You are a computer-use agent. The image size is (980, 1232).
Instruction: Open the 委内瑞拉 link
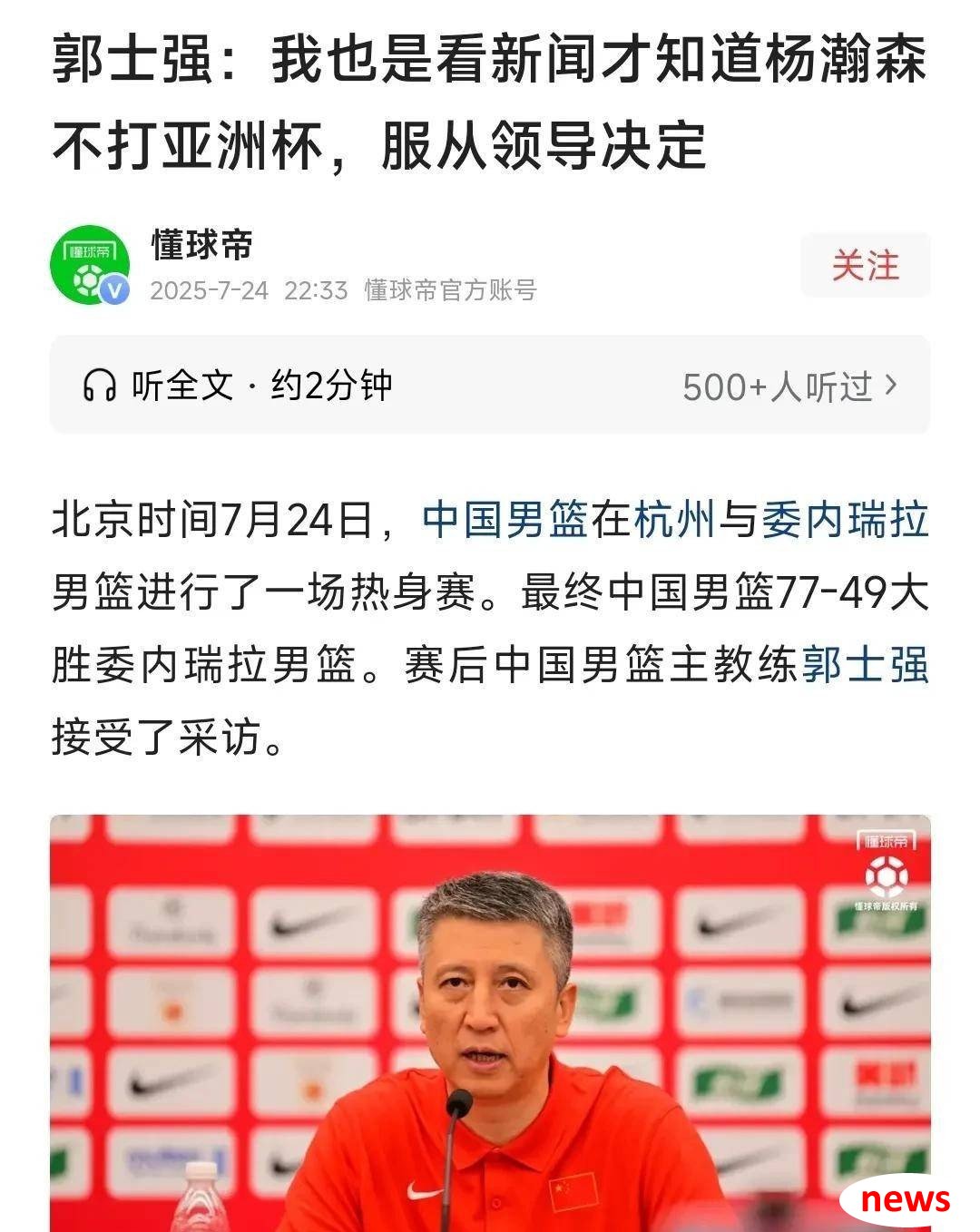[x=844, y=520]
